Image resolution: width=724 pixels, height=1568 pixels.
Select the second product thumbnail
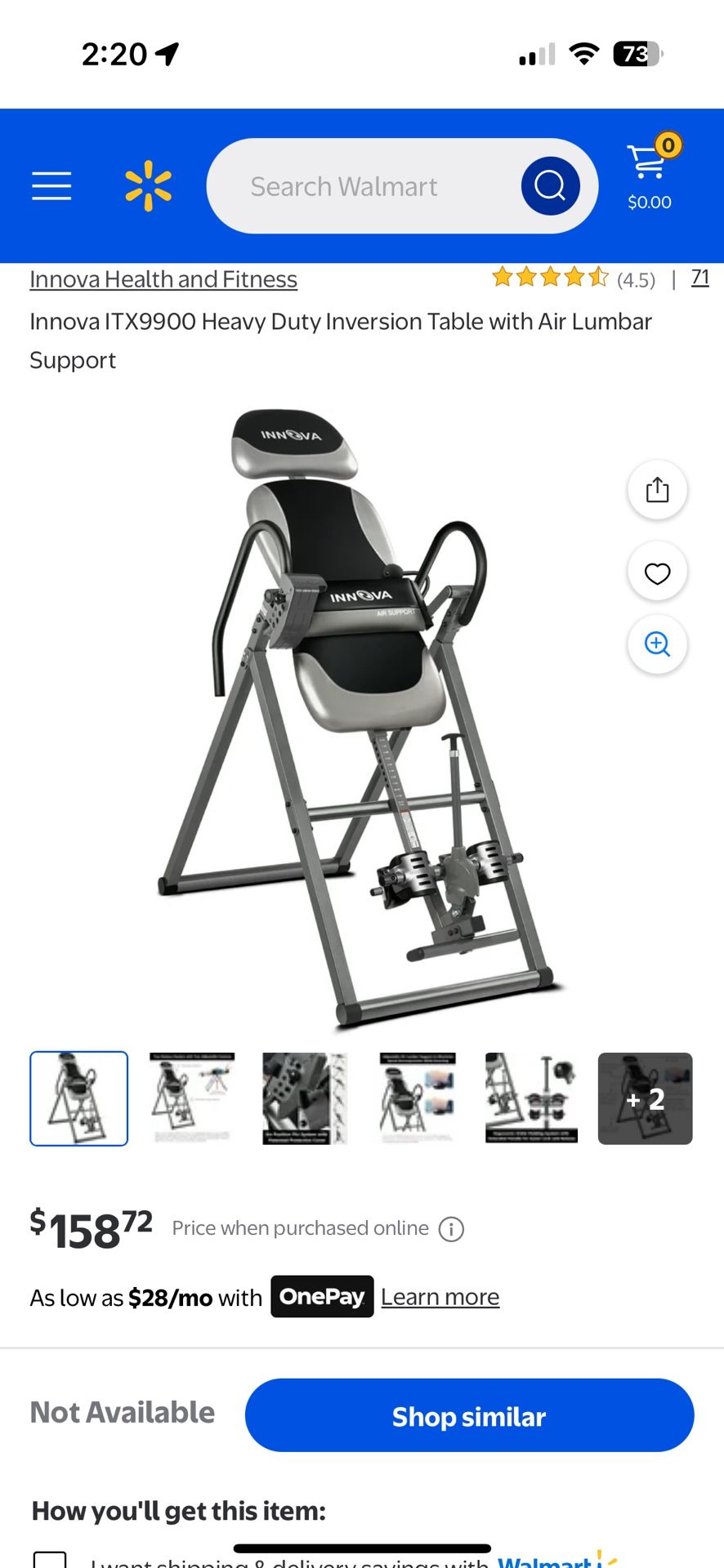192,1098
